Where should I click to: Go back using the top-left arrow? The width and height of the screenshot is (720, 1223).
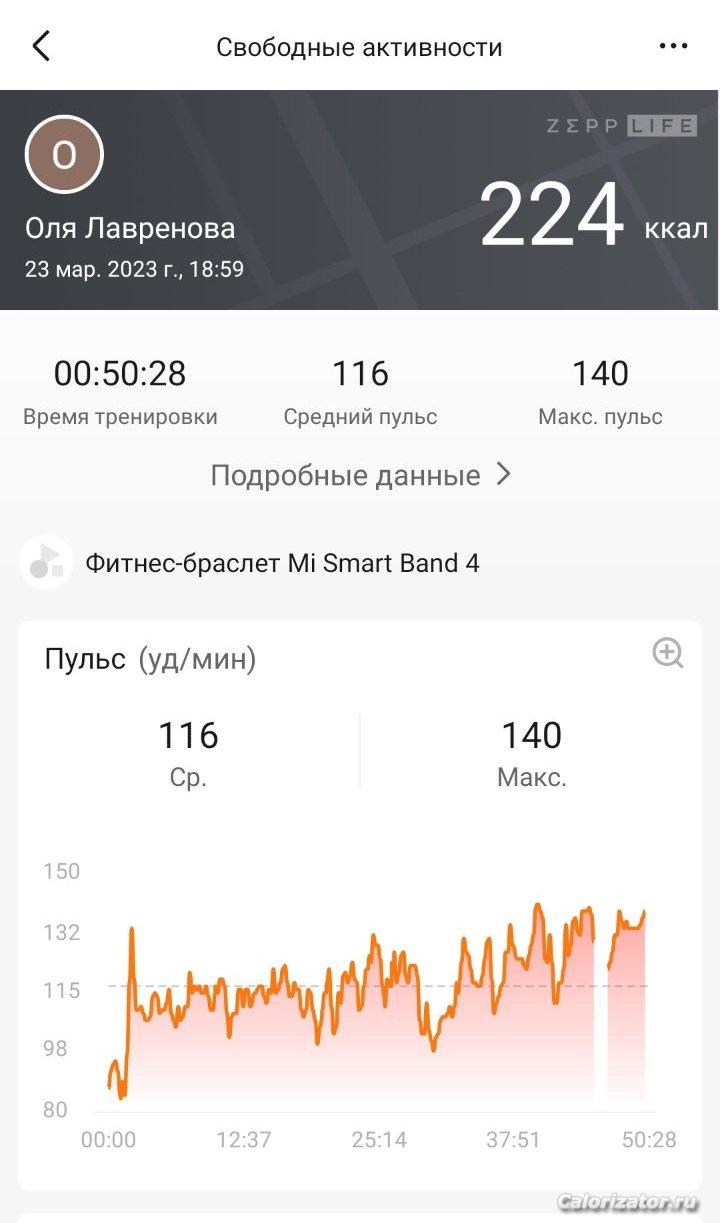(x=41, y=46)
